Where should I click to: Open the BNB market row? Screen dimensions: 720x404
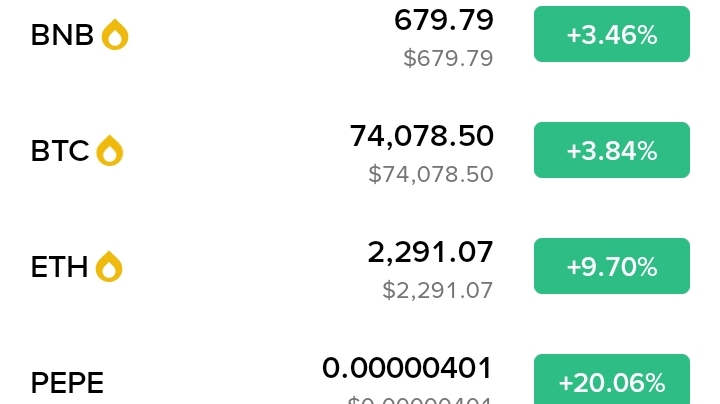(x=62, y=35)
